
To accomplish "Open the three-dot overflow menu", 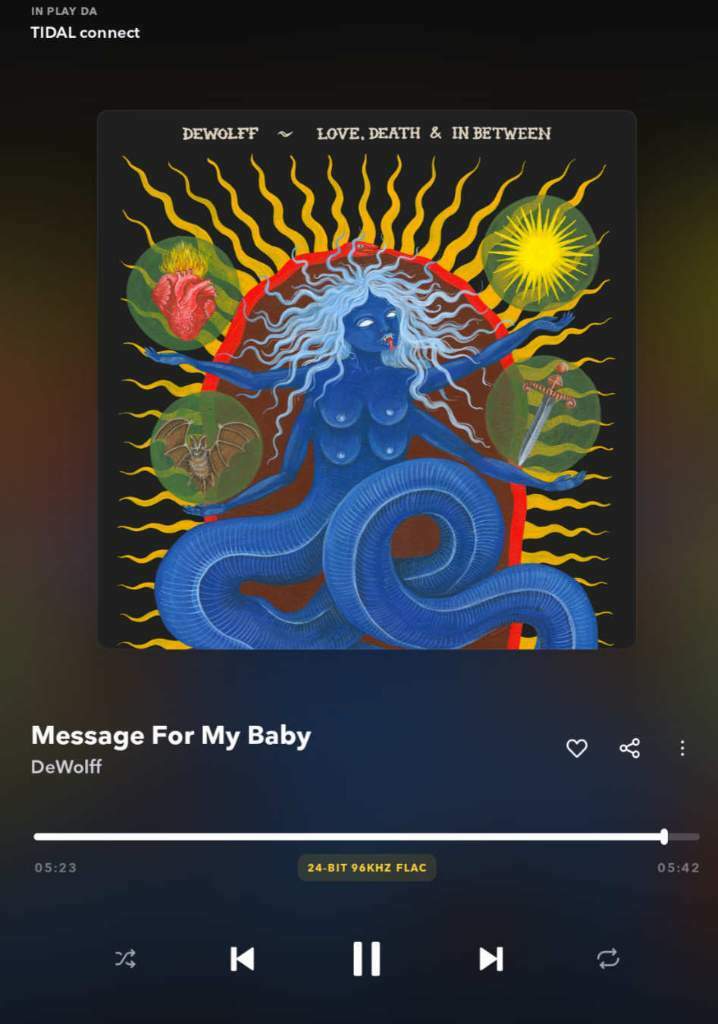I will point(682,748).
